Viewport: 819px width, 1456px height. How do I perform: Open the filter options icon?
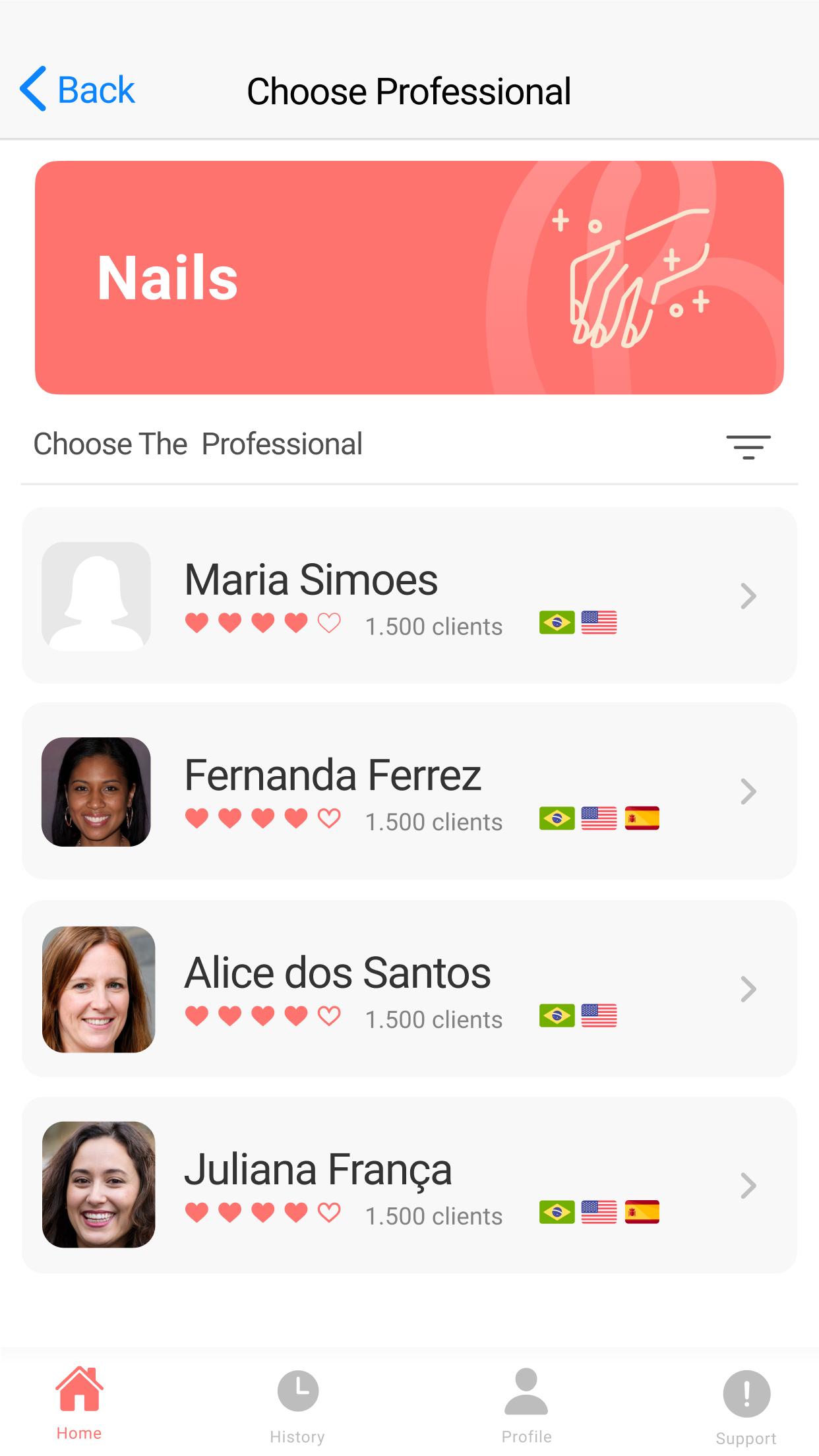(x=748, y=447)
